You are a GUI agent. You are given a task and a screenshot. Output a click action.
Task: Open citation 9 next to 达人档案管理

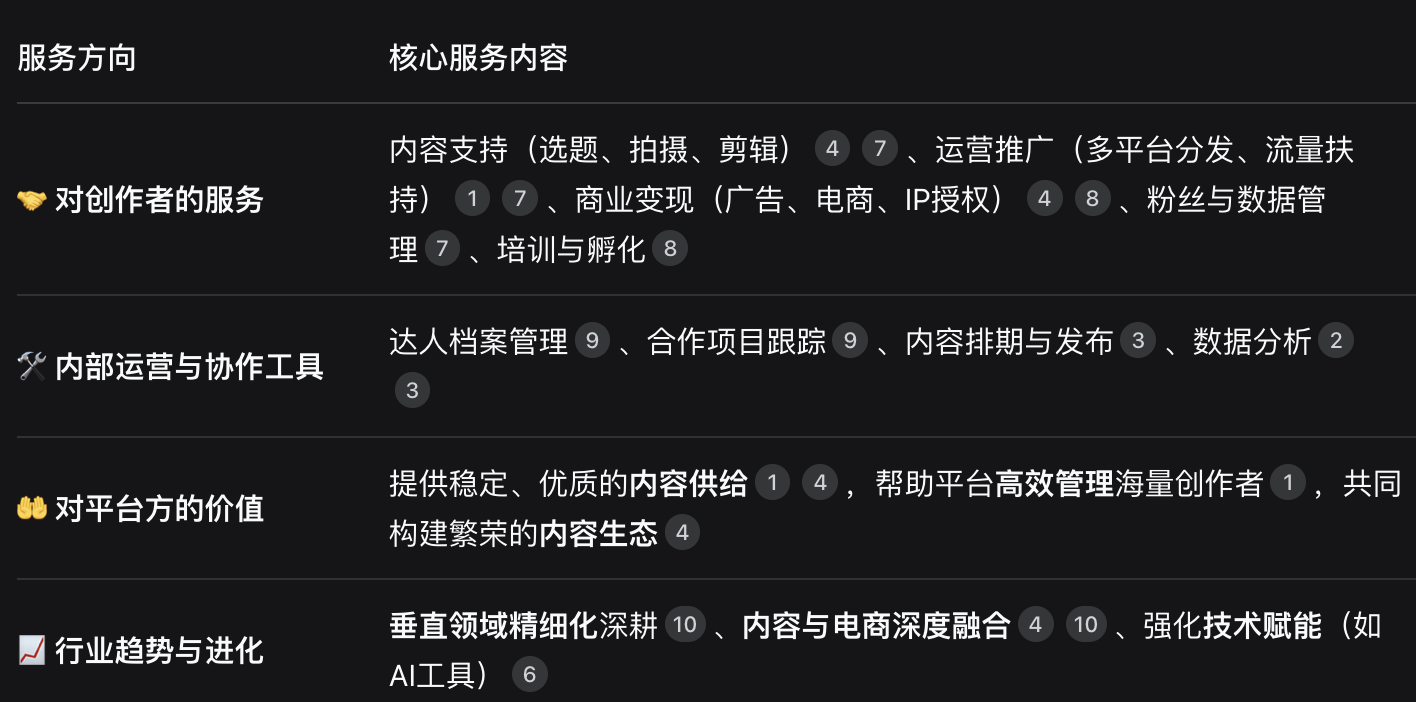(x=592, y=342)
